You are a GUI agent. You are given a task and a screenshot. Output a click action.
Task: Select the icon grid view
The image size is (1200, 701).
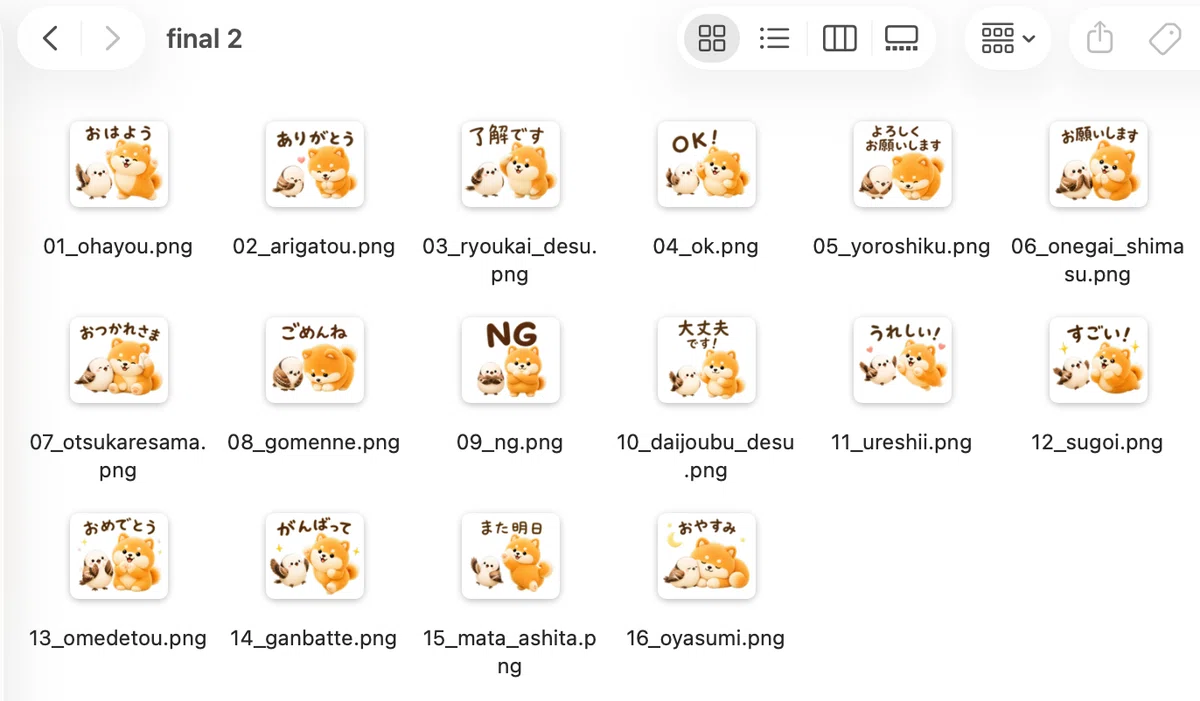712,39
